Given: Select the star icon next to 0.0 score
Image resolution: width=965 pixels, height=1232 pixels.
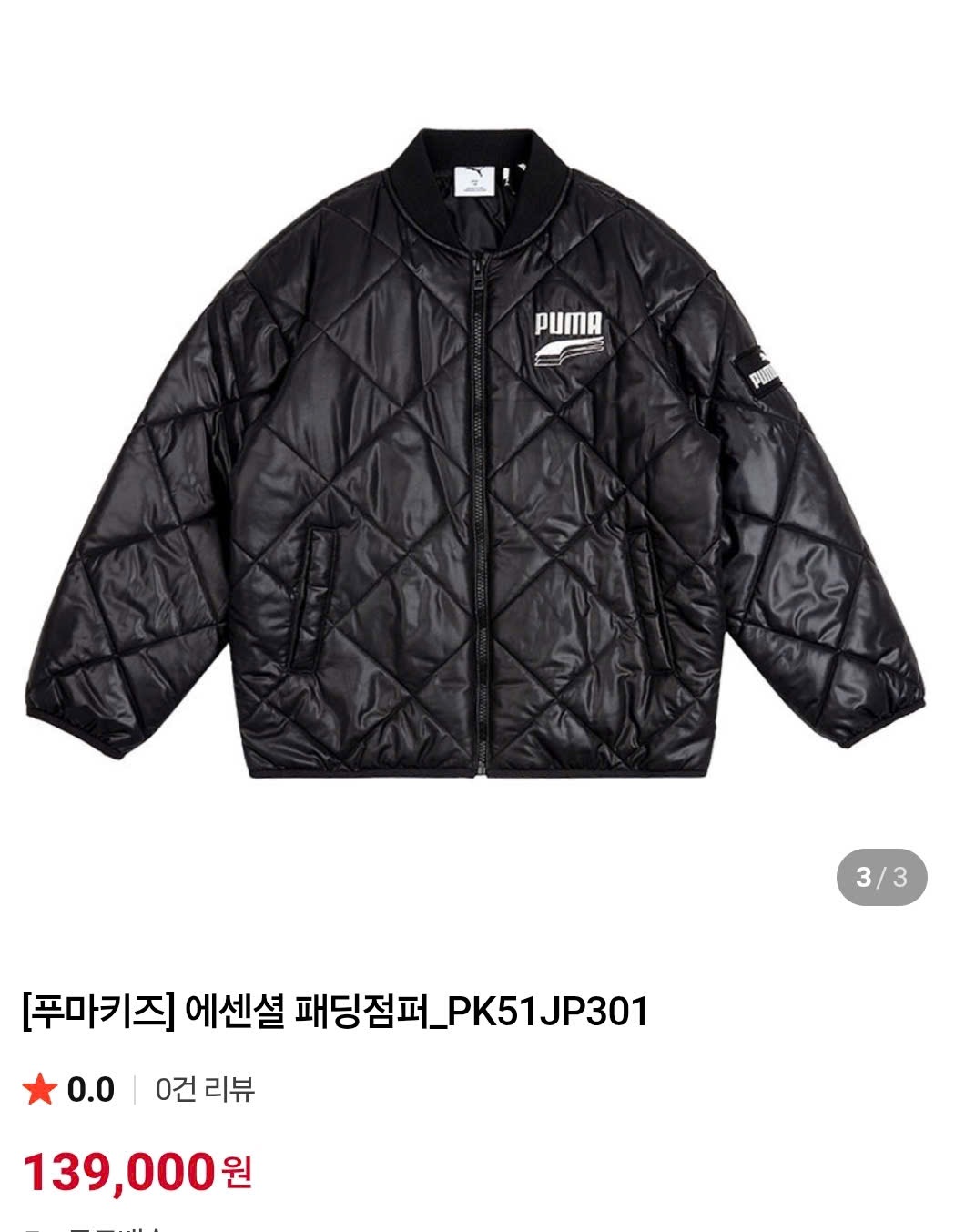Looking at the screenshot, I should (40, 1089).
